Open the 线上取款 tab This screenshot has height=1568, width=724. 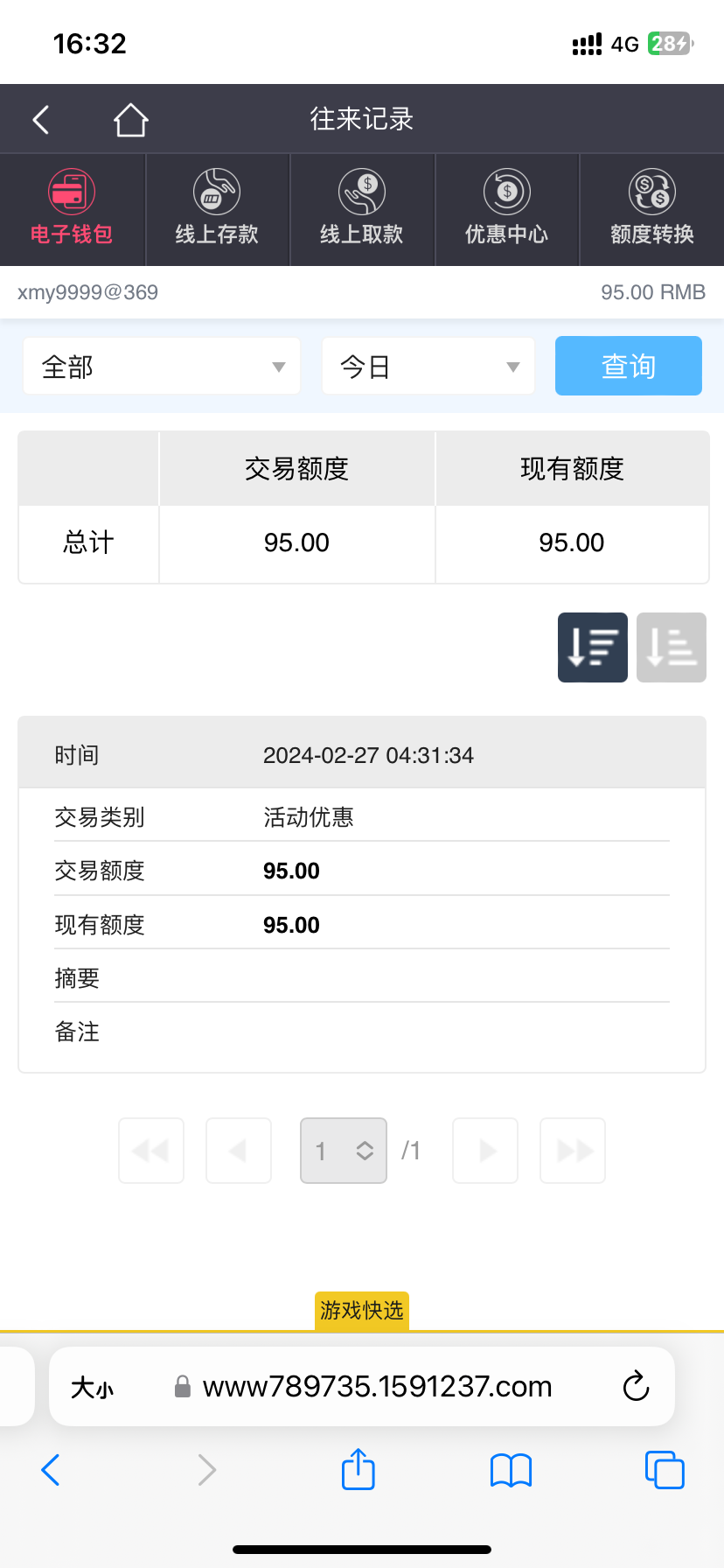click(362, 209)
